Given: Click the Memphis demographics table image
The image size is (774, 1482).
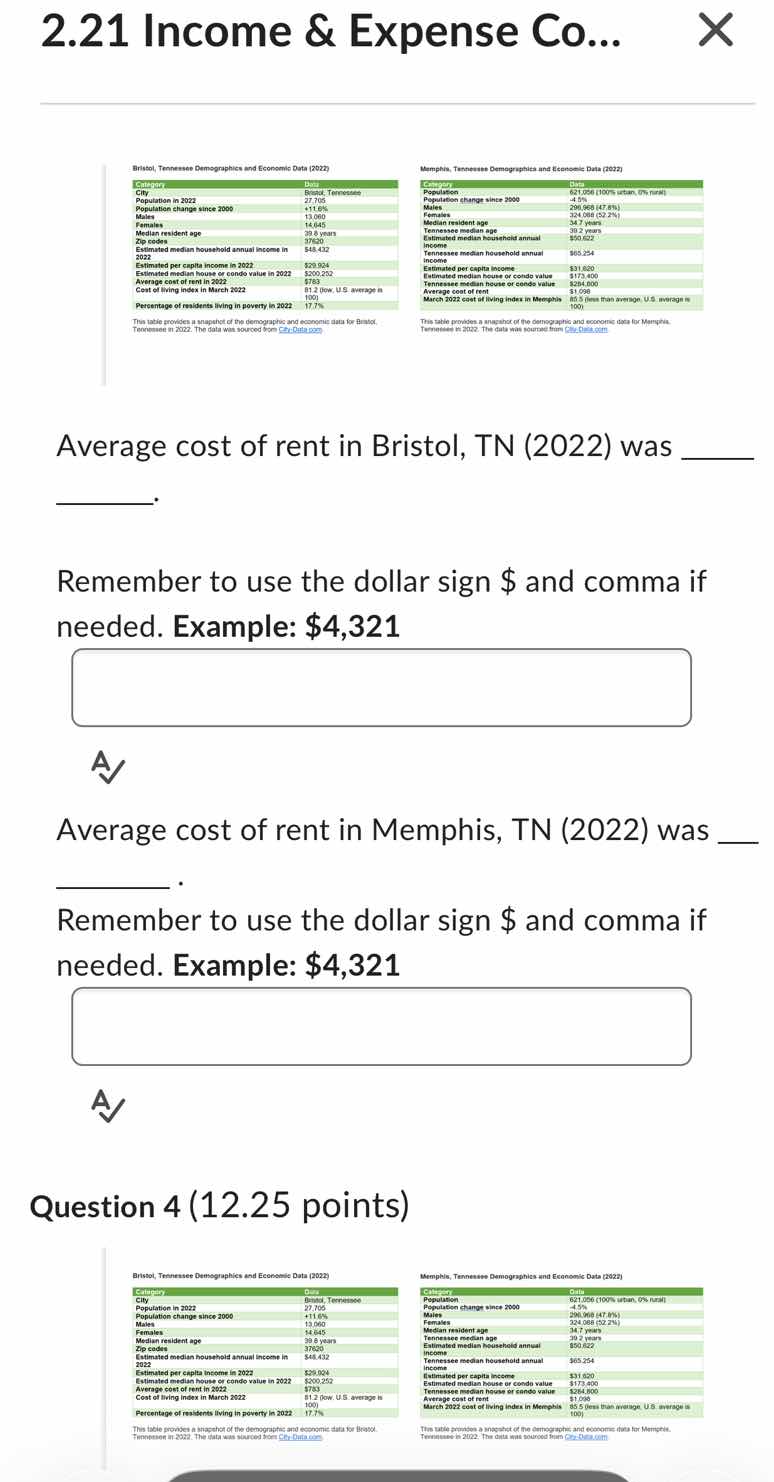Looking at the screenshot, I should click(x=560, y=245).
